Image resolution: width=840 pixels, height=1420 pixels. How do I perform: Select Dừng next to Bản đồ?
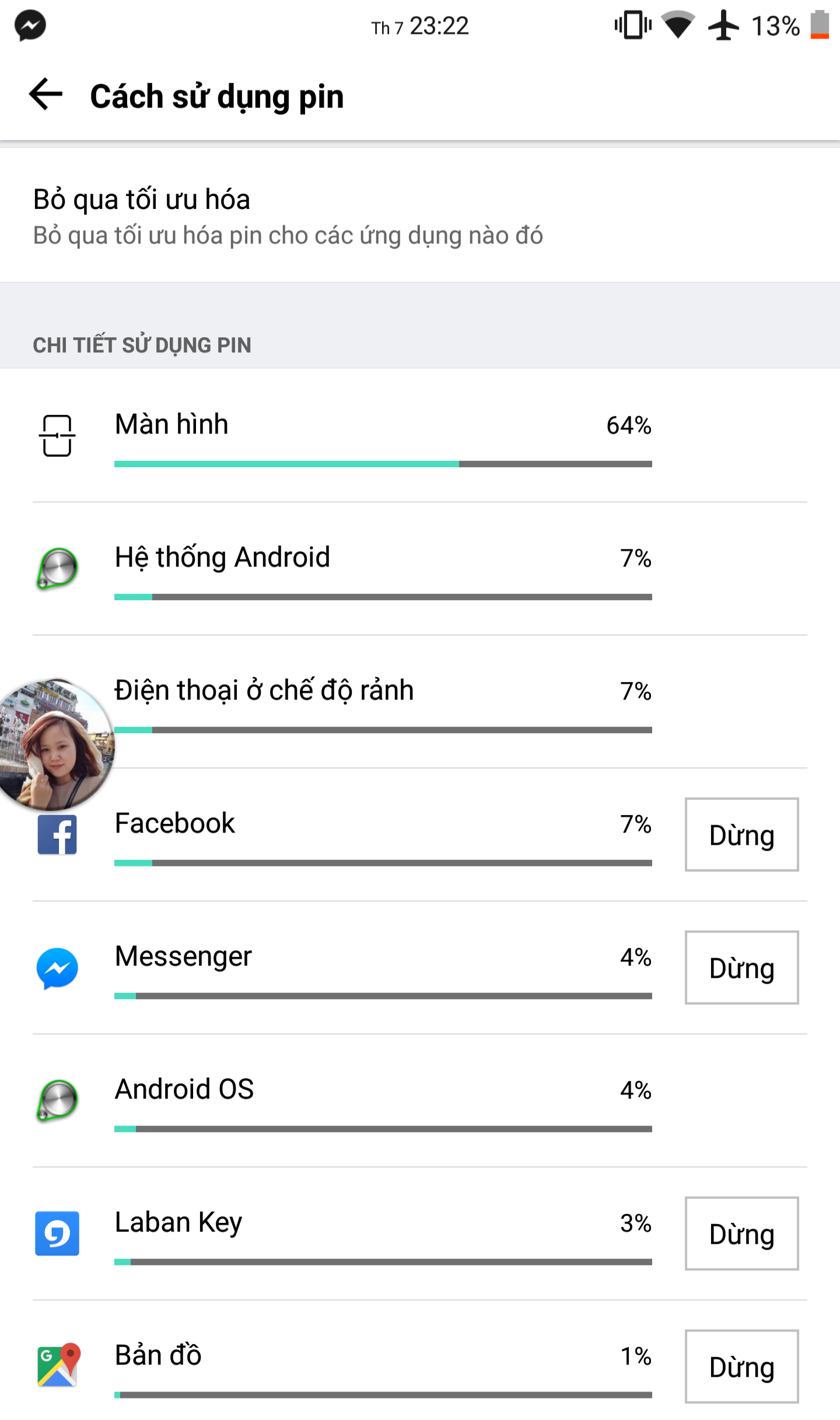741,1366
